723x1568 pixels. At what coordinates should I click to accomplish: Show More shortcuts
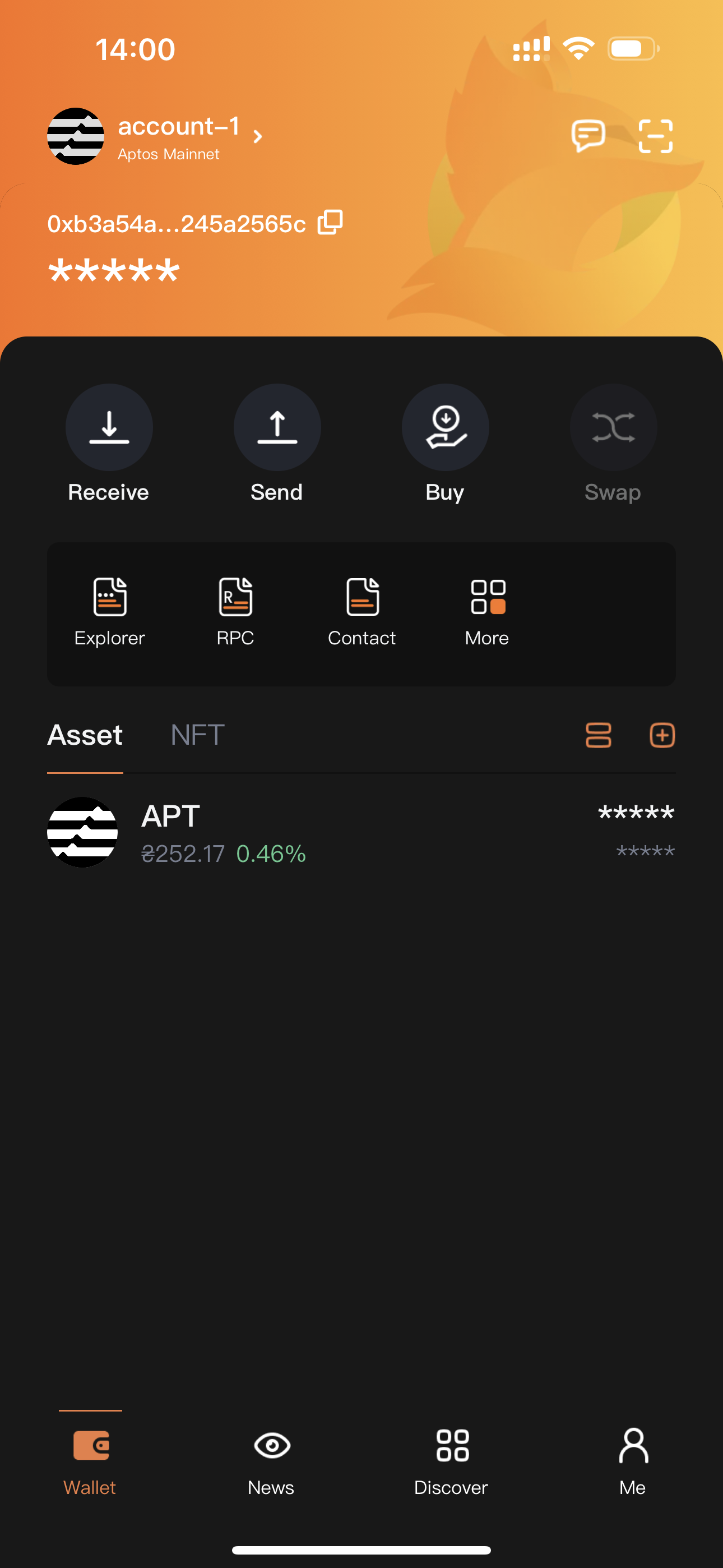click(488, 612)
